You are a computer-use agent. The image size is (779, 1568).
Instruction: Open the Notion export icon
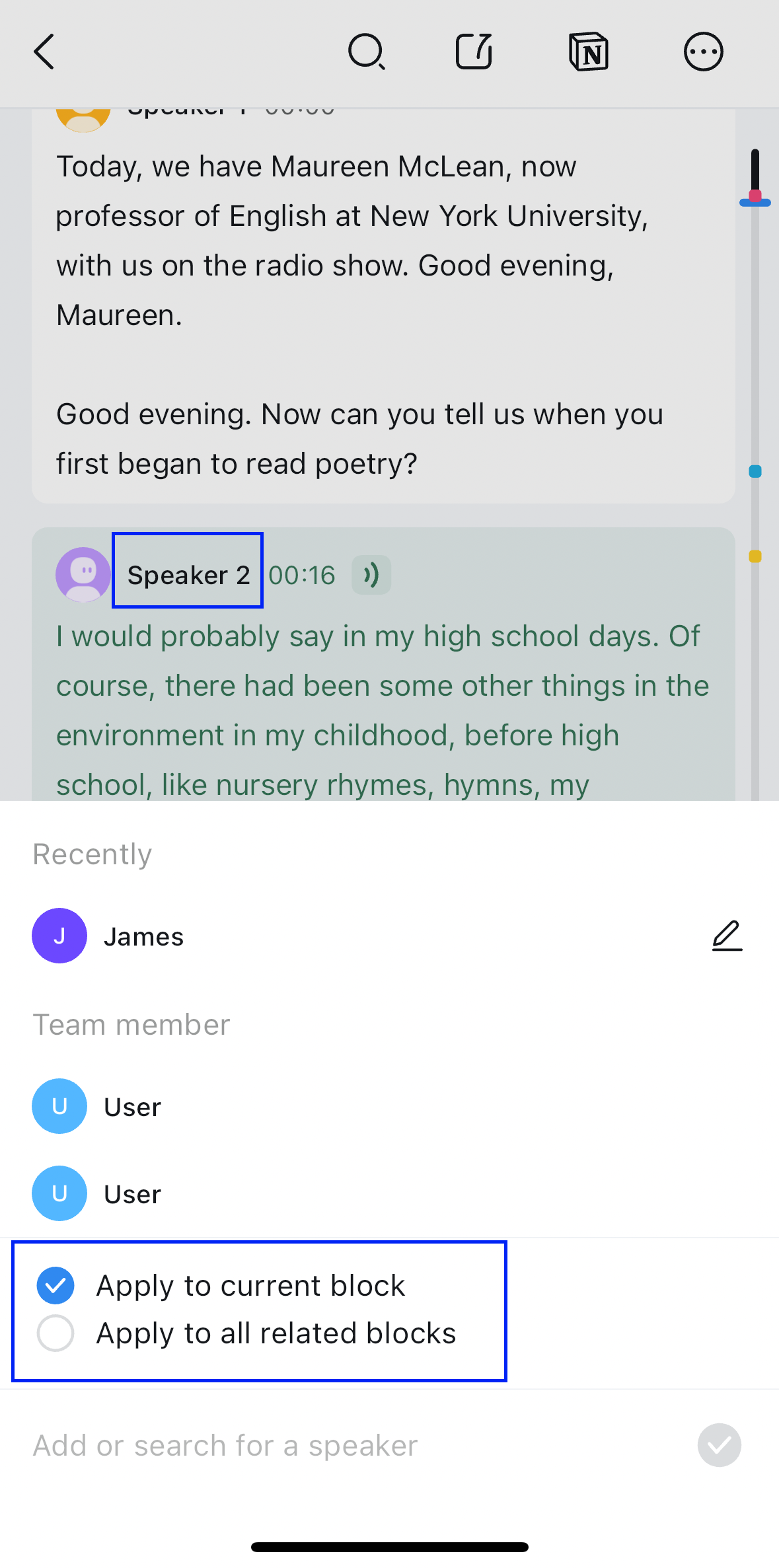tap(588, 52)
